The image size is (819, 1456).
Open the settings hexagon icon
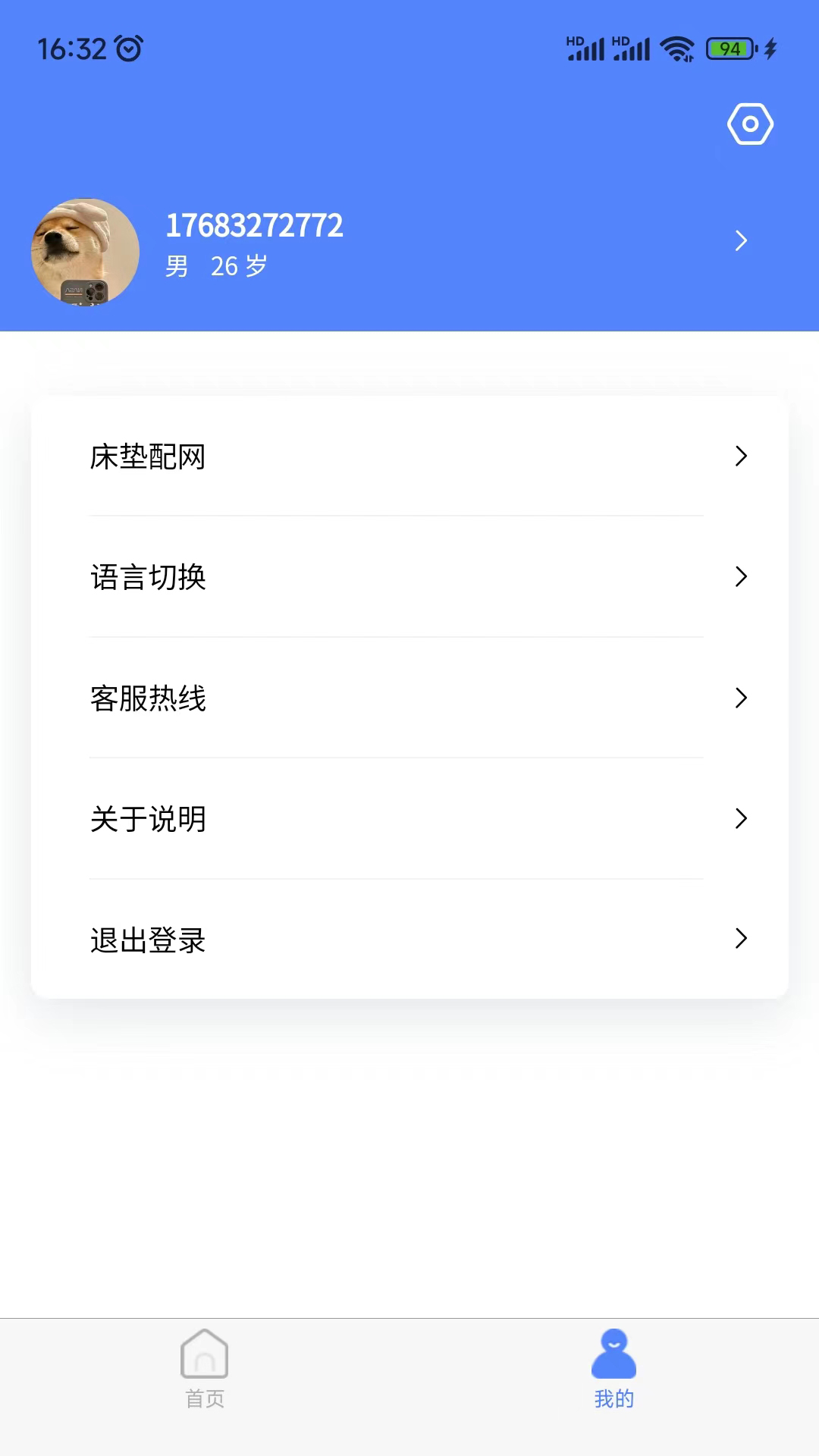[x=750, y=124]
